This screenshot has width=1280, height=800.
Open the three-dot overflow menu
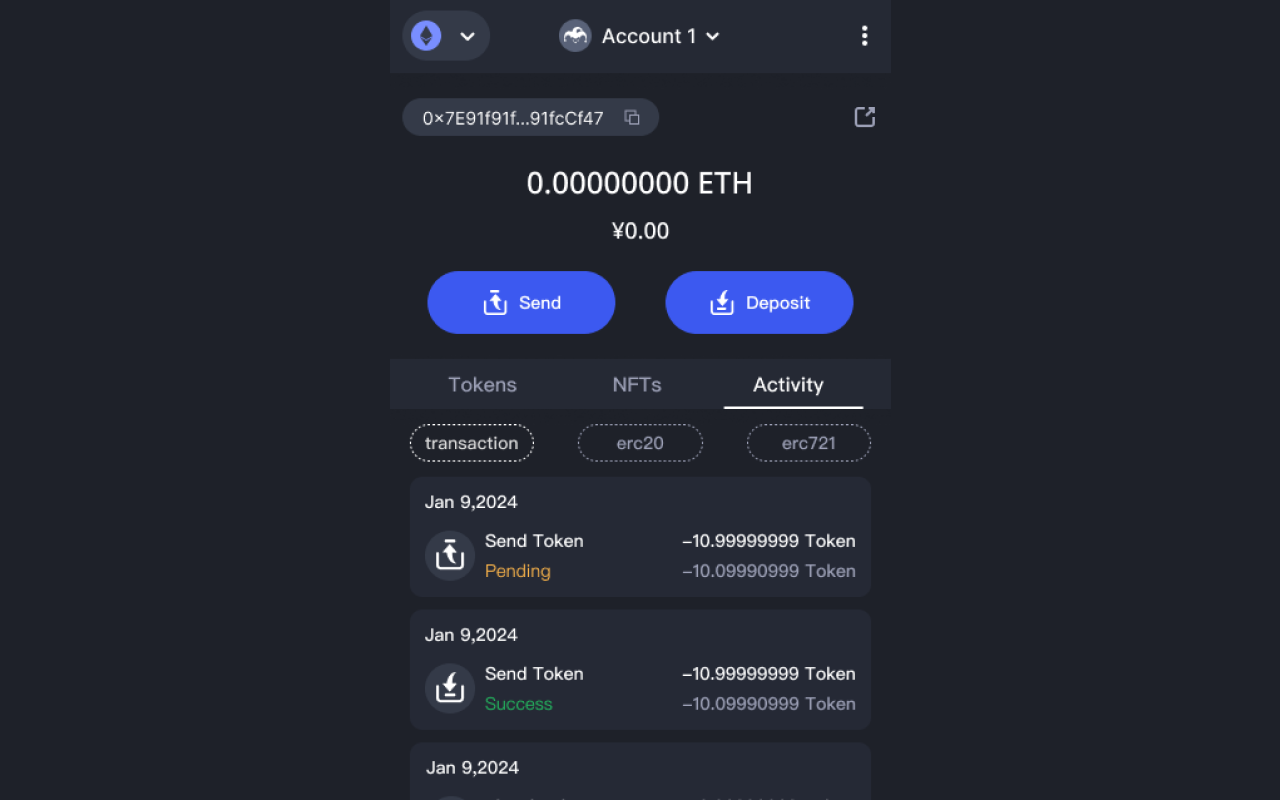point(864,36)
